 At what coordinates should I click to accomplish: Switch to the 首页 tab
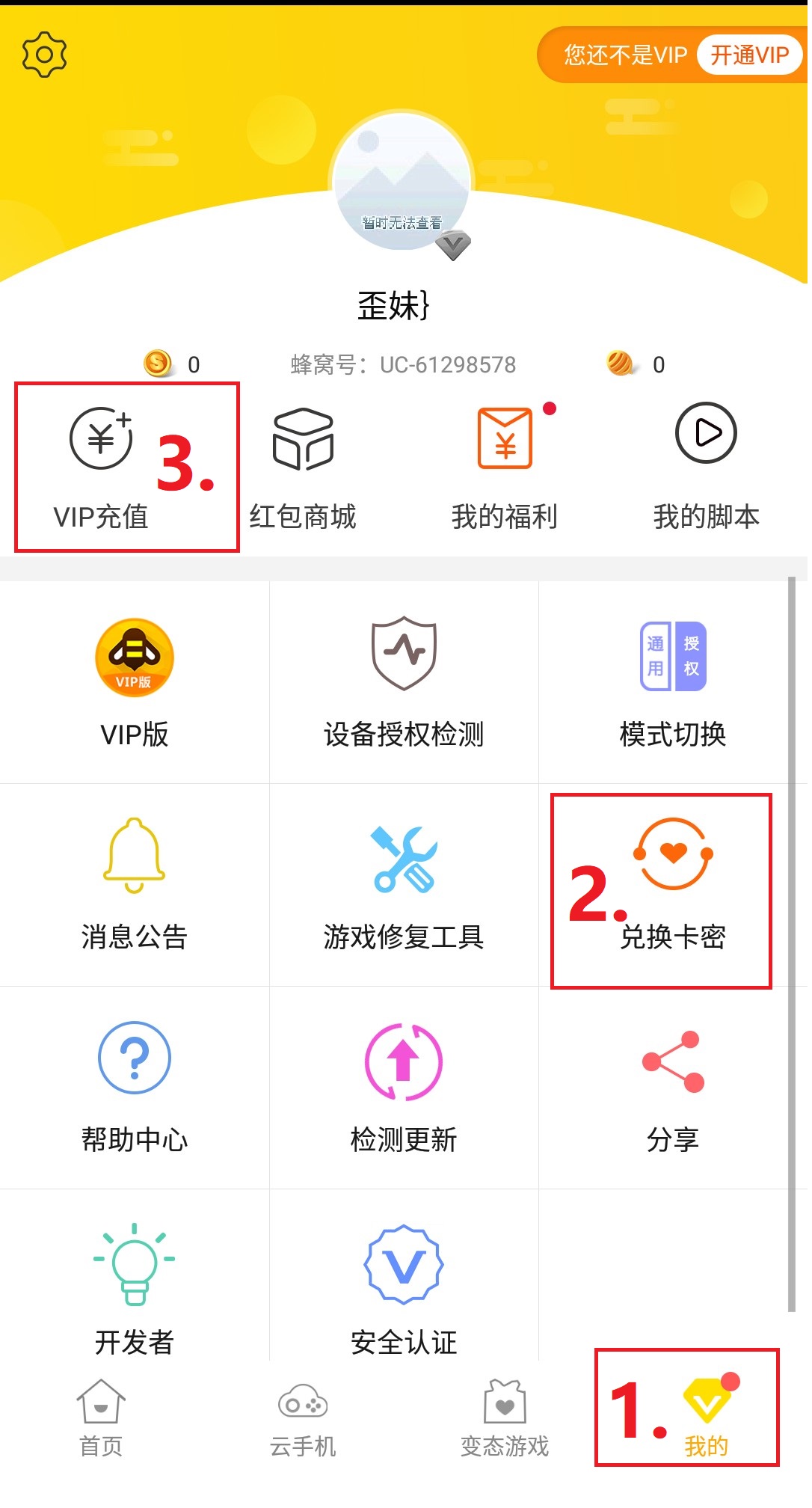tap(101, 1419)
